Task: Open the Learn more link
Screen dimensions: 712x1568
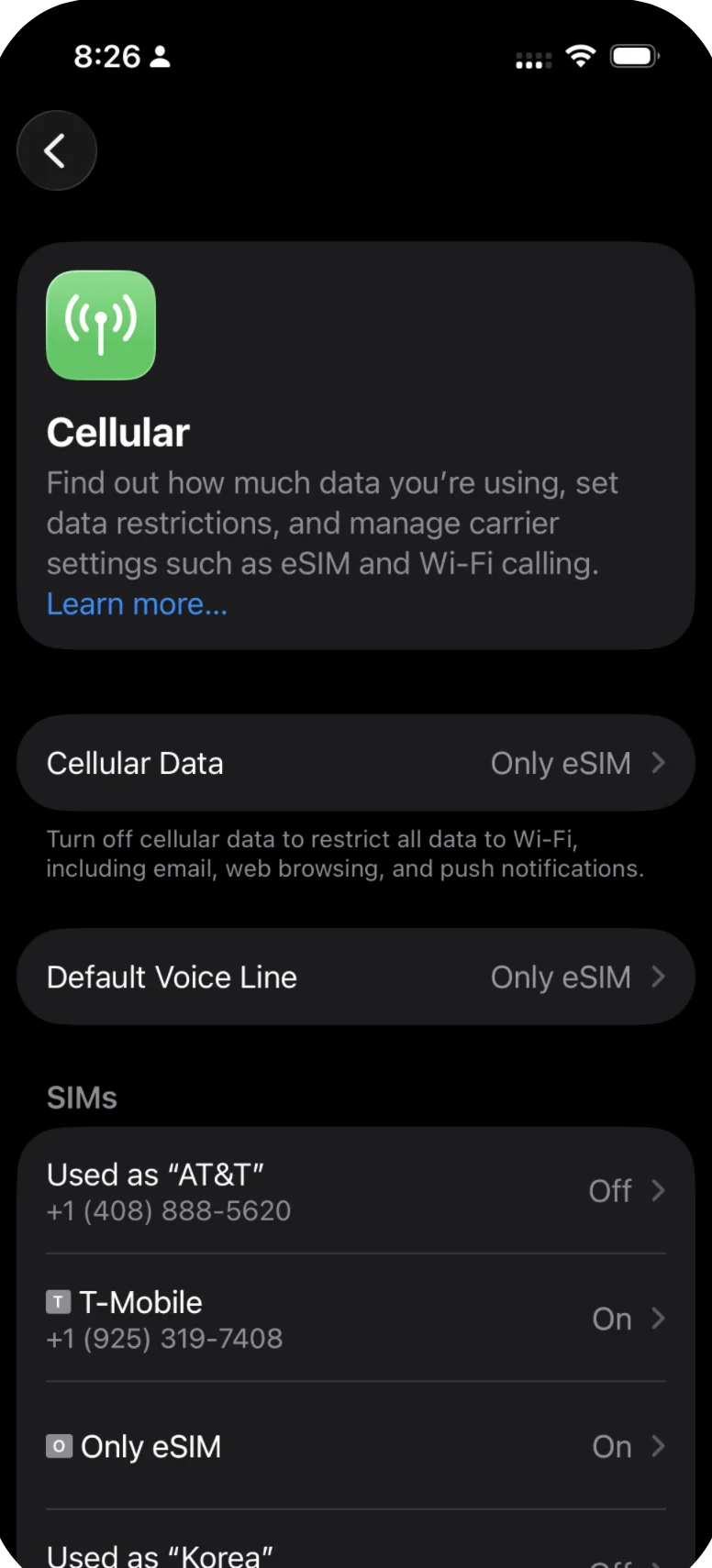Action: click(137, 604)
